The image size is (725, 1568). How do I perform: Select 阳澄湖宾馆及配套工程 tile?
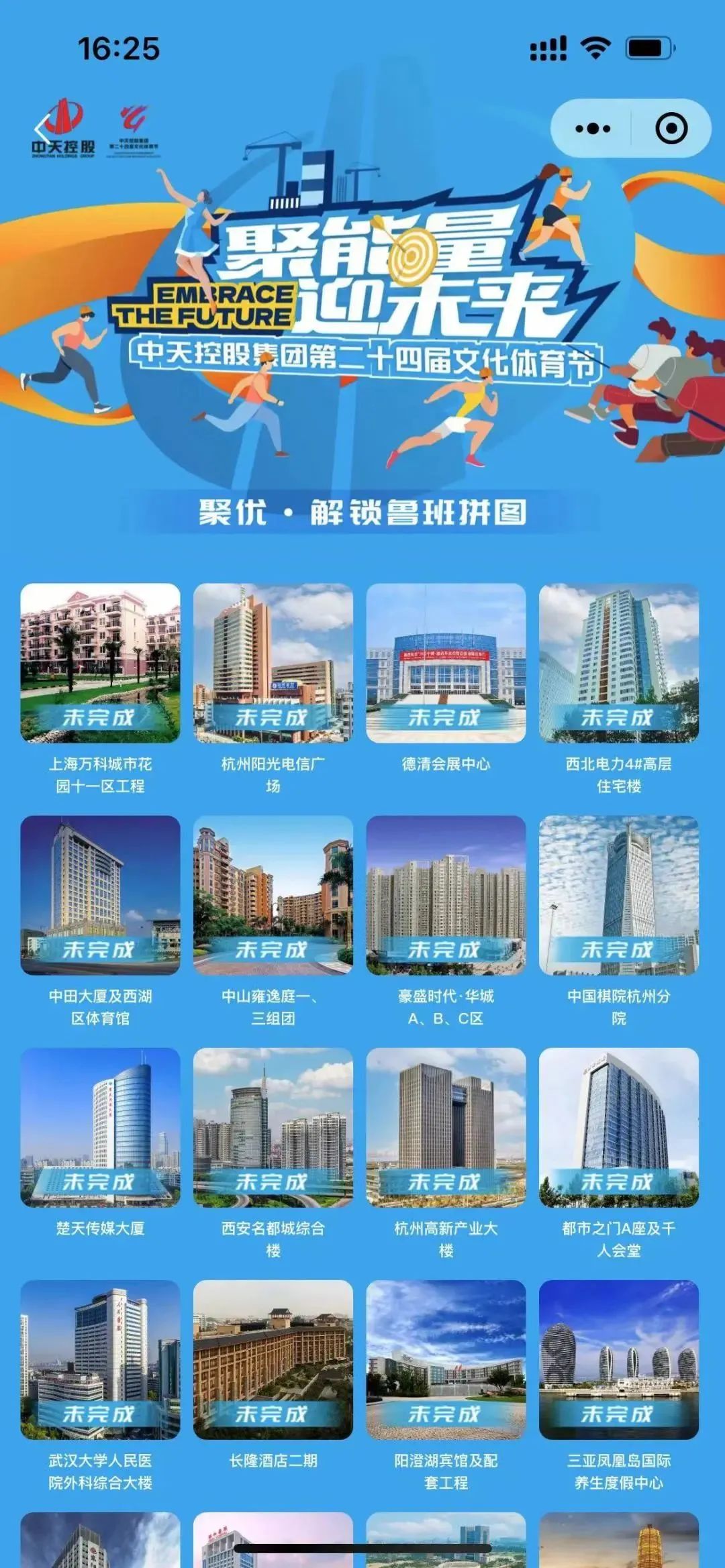[446, 1359]
